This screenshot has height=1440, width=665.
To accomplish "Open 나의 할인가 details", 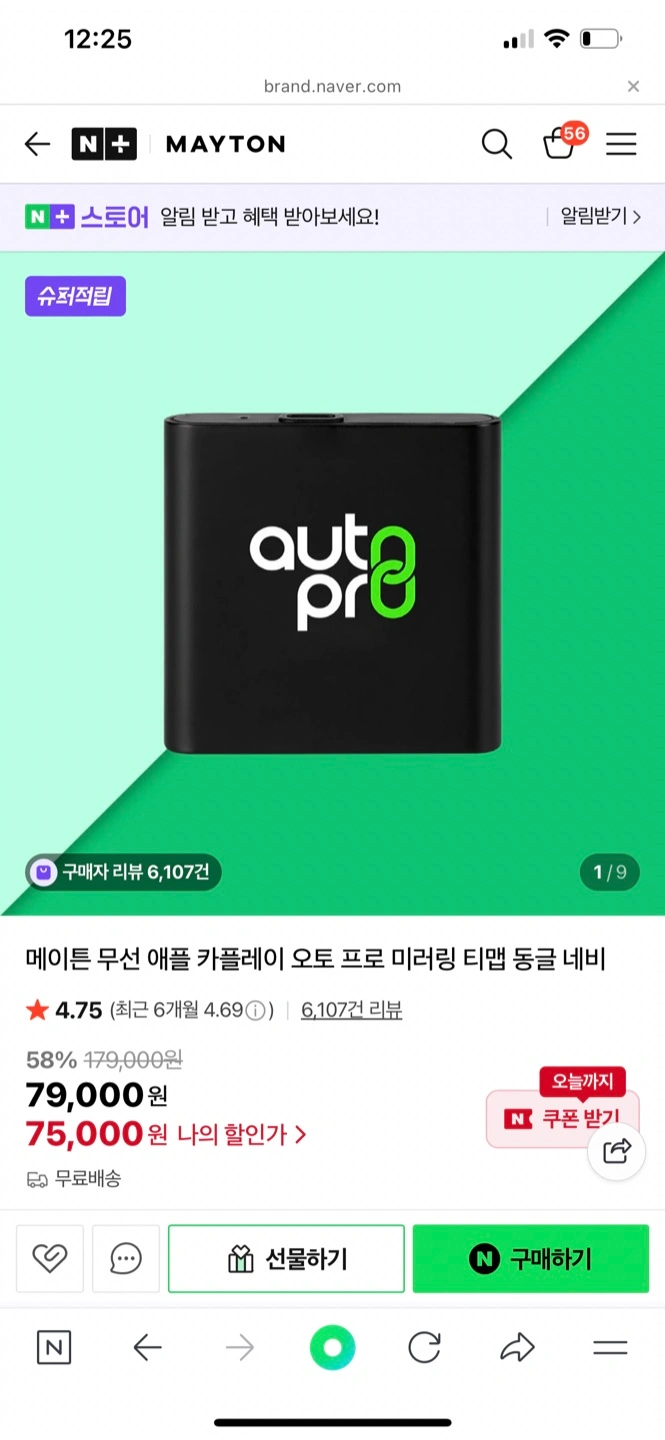I will 241,1134.
